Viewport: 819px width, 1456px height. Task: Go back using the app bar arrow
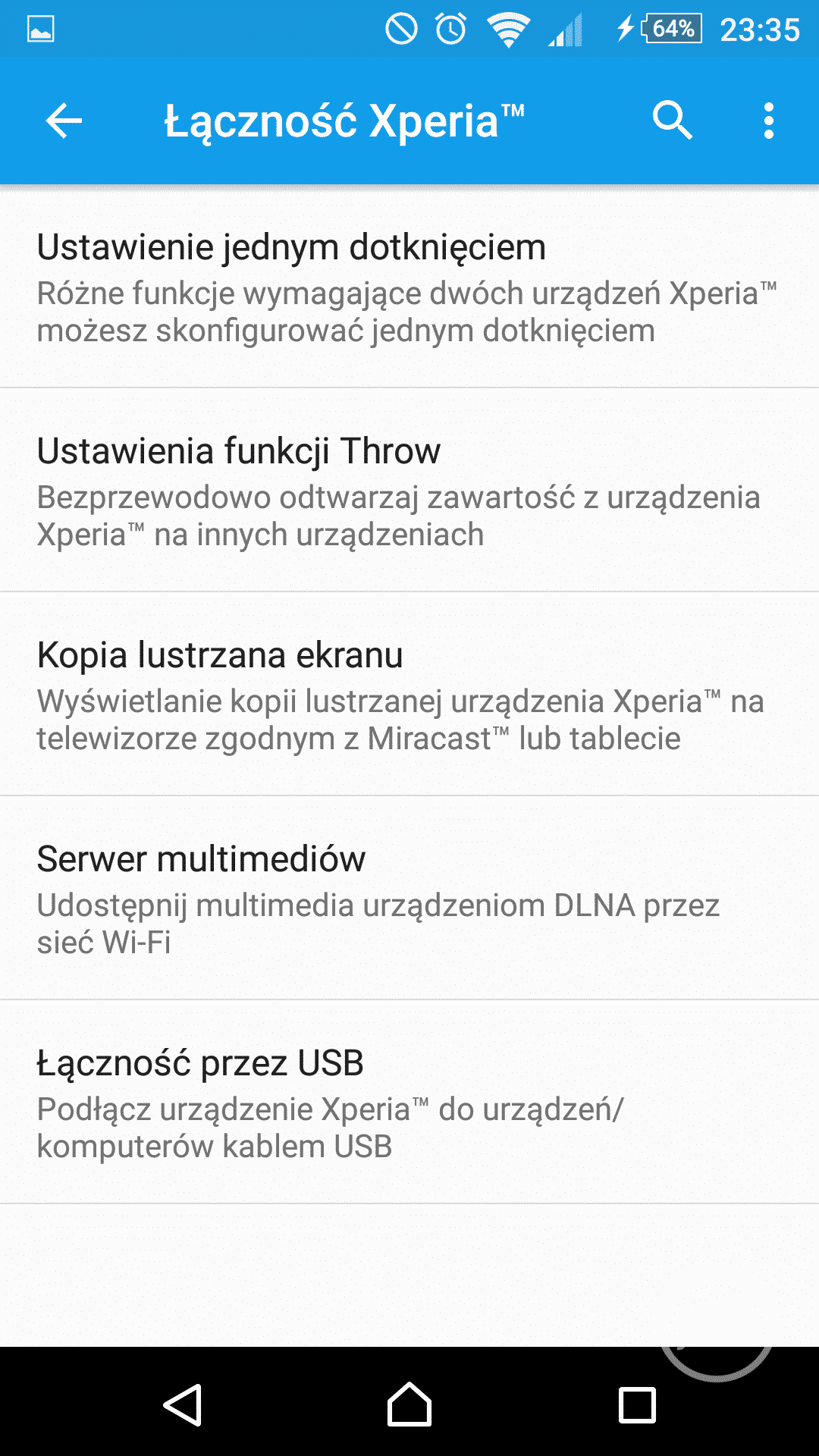(64, 121)
